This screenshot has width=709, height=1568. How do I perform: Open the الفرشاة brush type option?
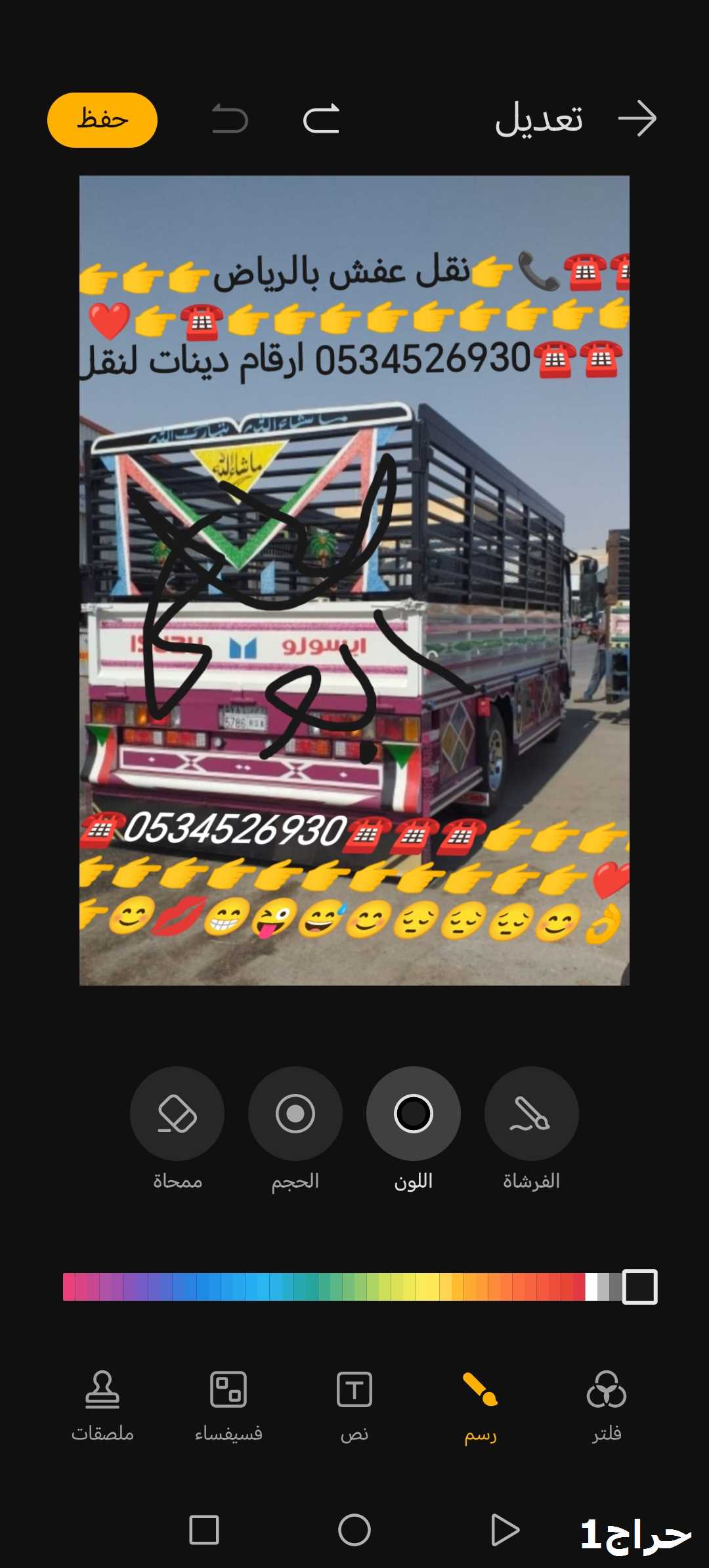pyautogui.click(x=532, y=1114)
